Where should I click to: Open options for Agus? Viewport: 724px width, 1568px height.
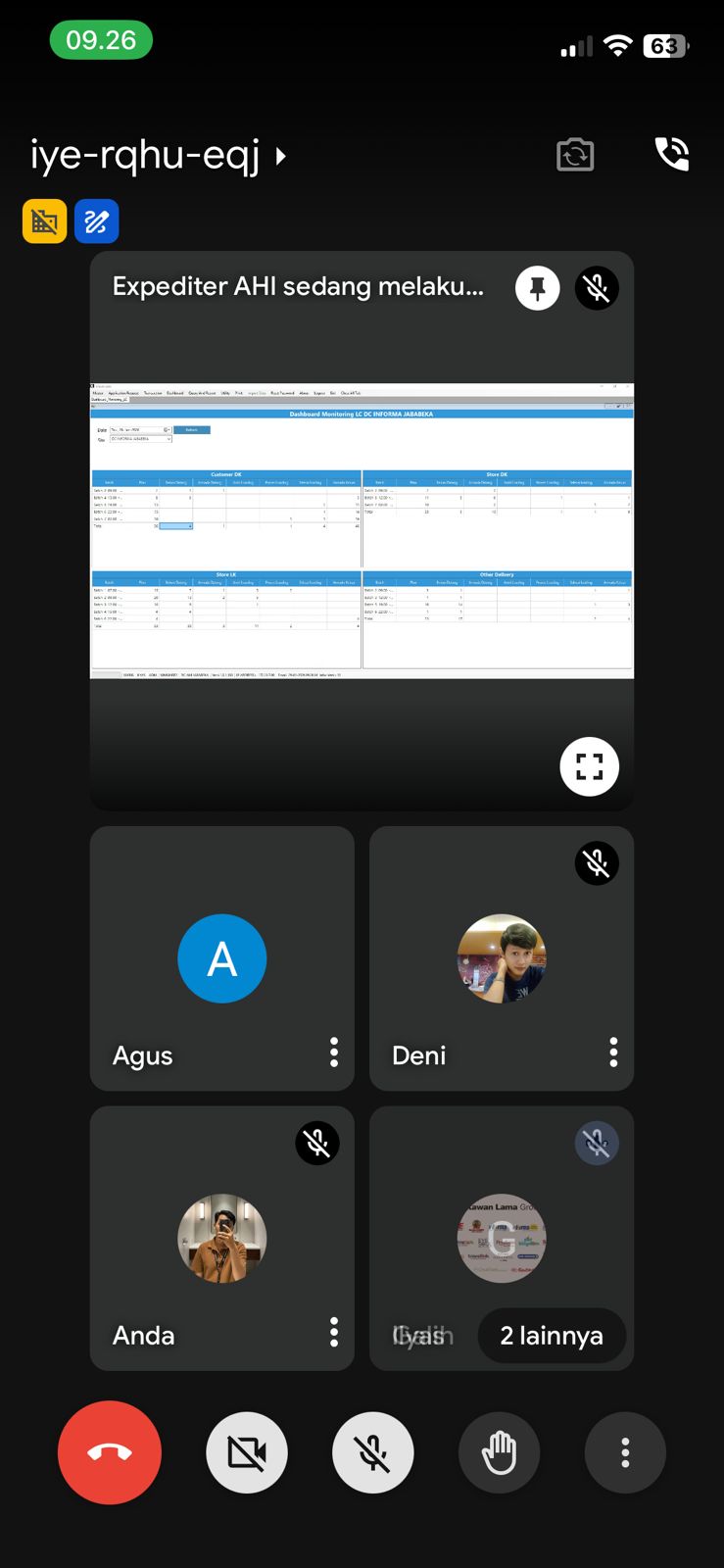334,1053
